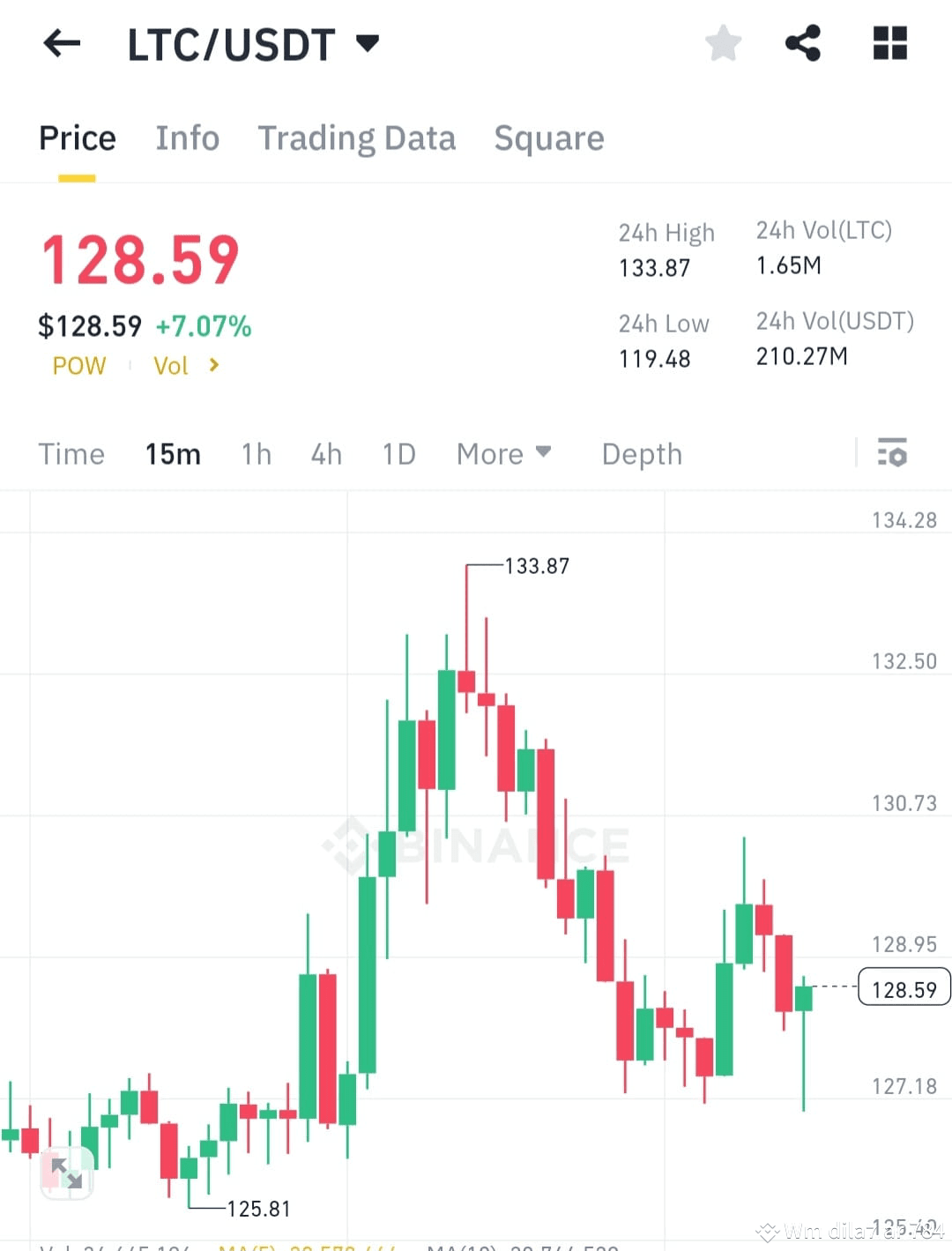Click the POW token tag
This screenshot has height=1251, width=952.
79,365
